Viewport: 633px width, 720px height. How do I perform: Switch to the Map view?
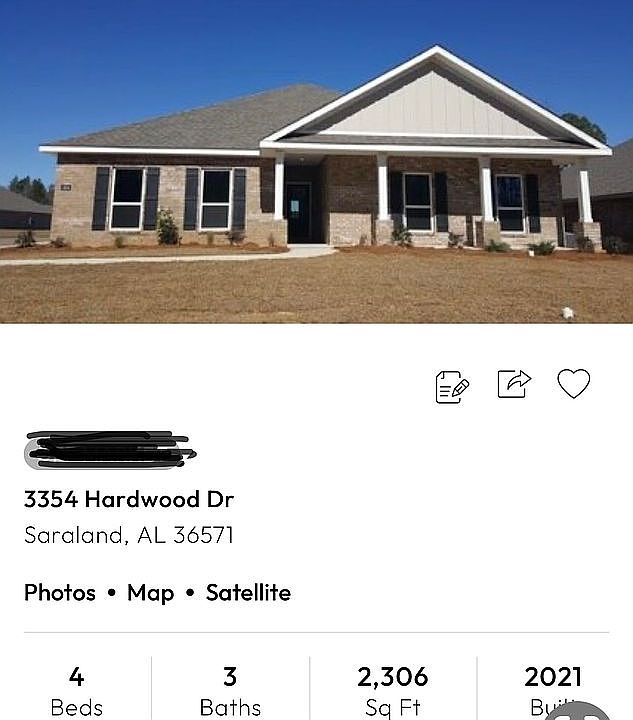[151, 592]
